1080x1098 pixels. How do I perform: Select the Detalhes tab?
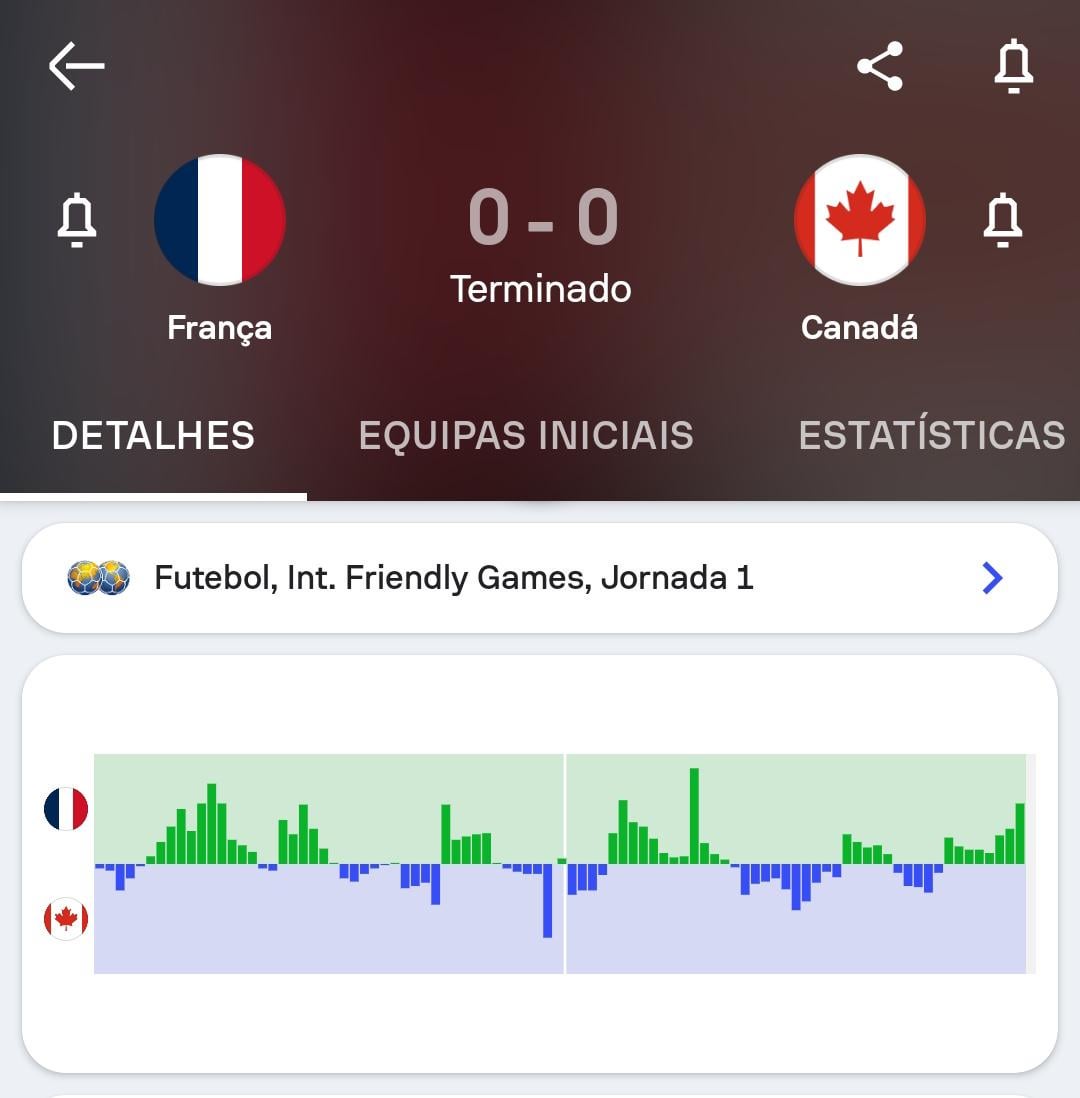point(154,436)
